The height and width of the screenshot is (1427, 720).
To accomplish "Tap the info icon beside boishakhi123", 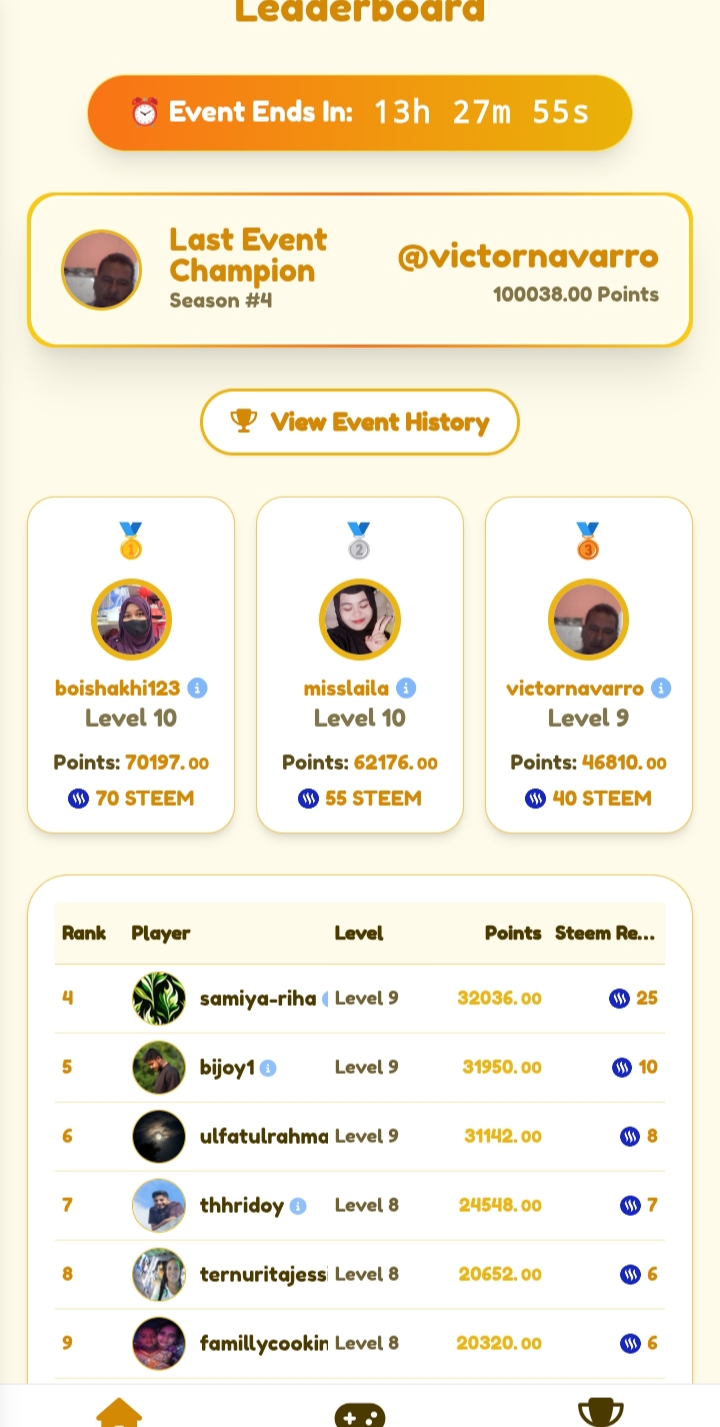I will click(x=197, y=688).
